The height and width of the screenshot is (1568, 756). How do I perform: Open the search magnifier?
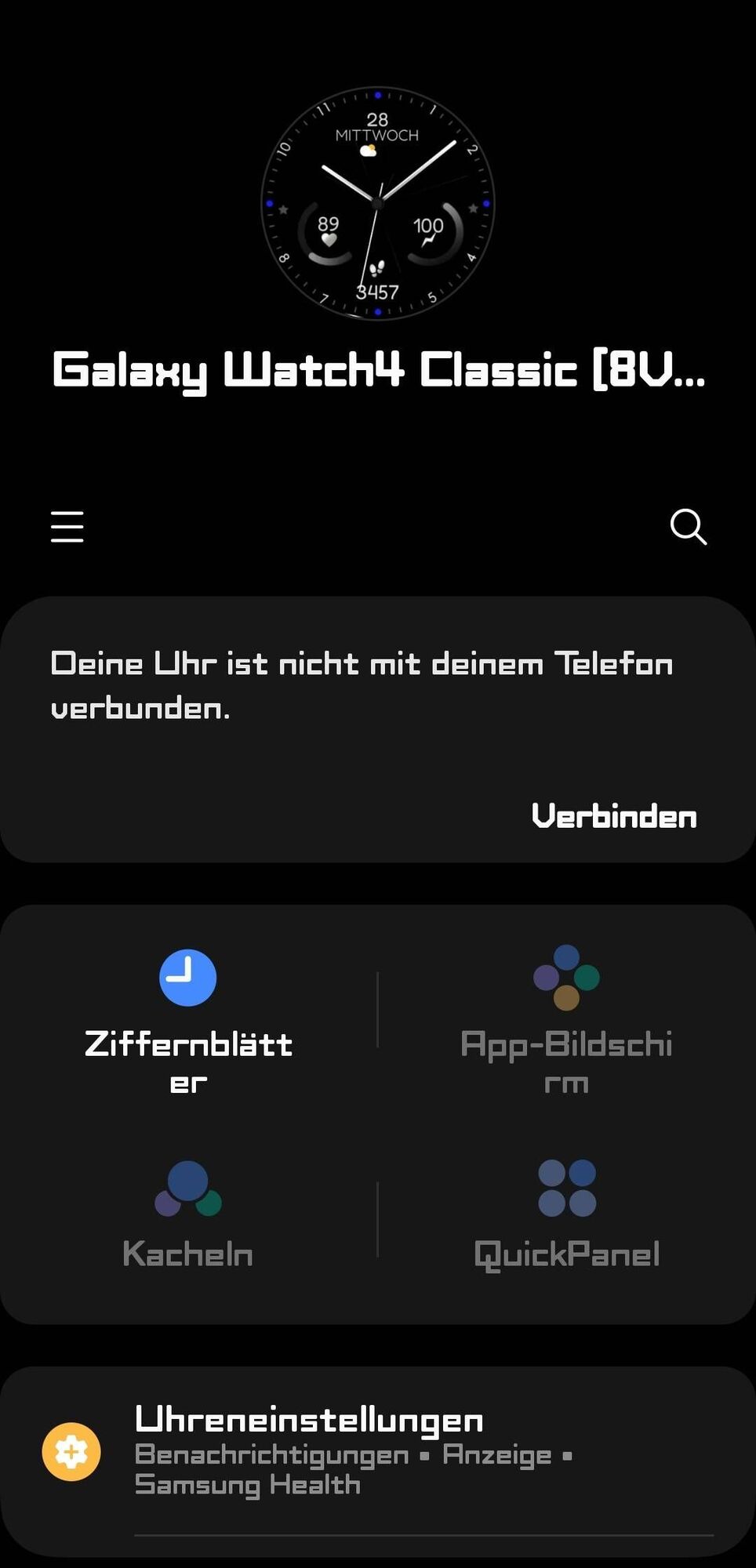pyautogui.click(x=688, y=526)
